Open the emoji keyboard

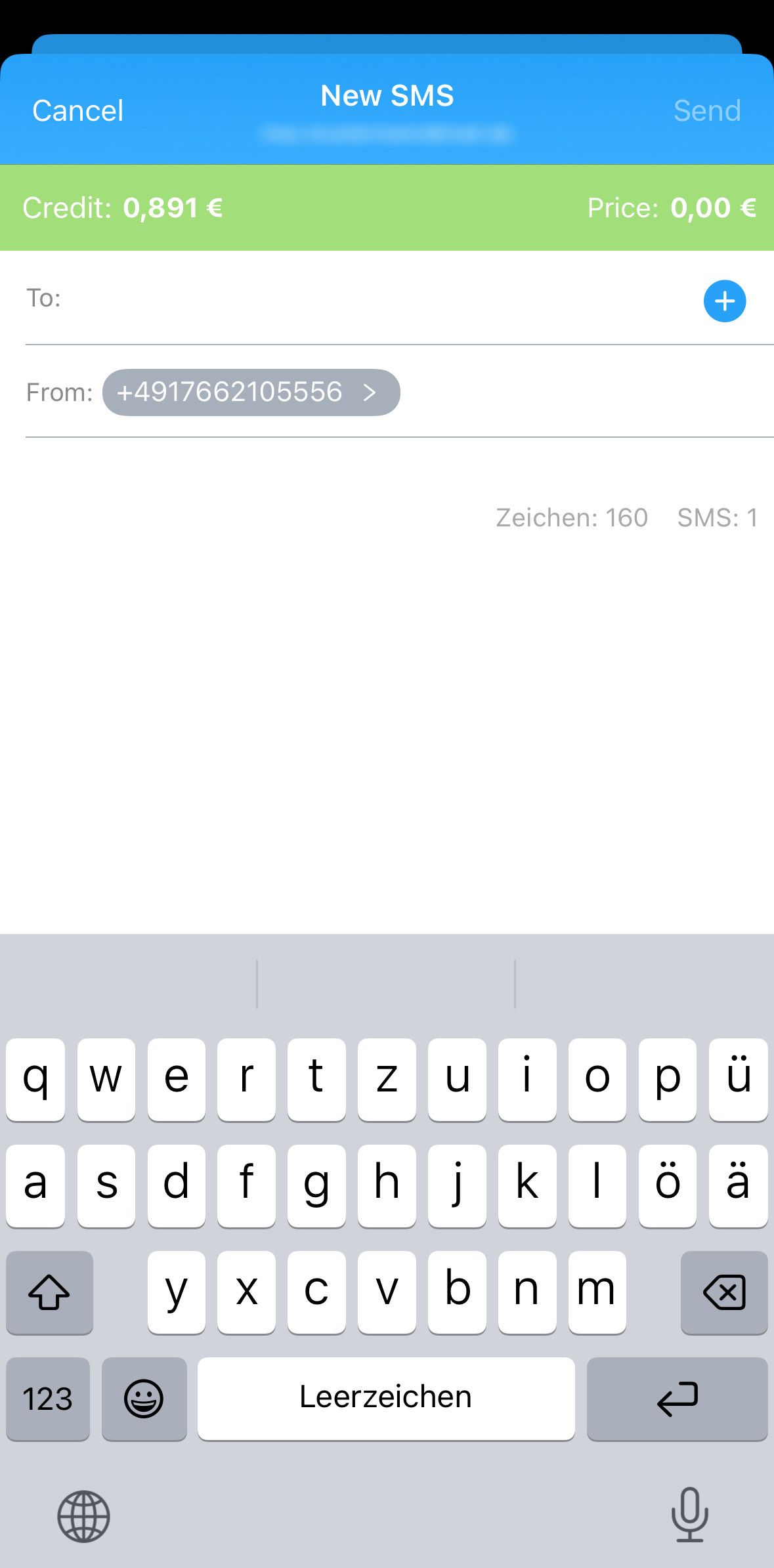click(x=144, y=1398)
